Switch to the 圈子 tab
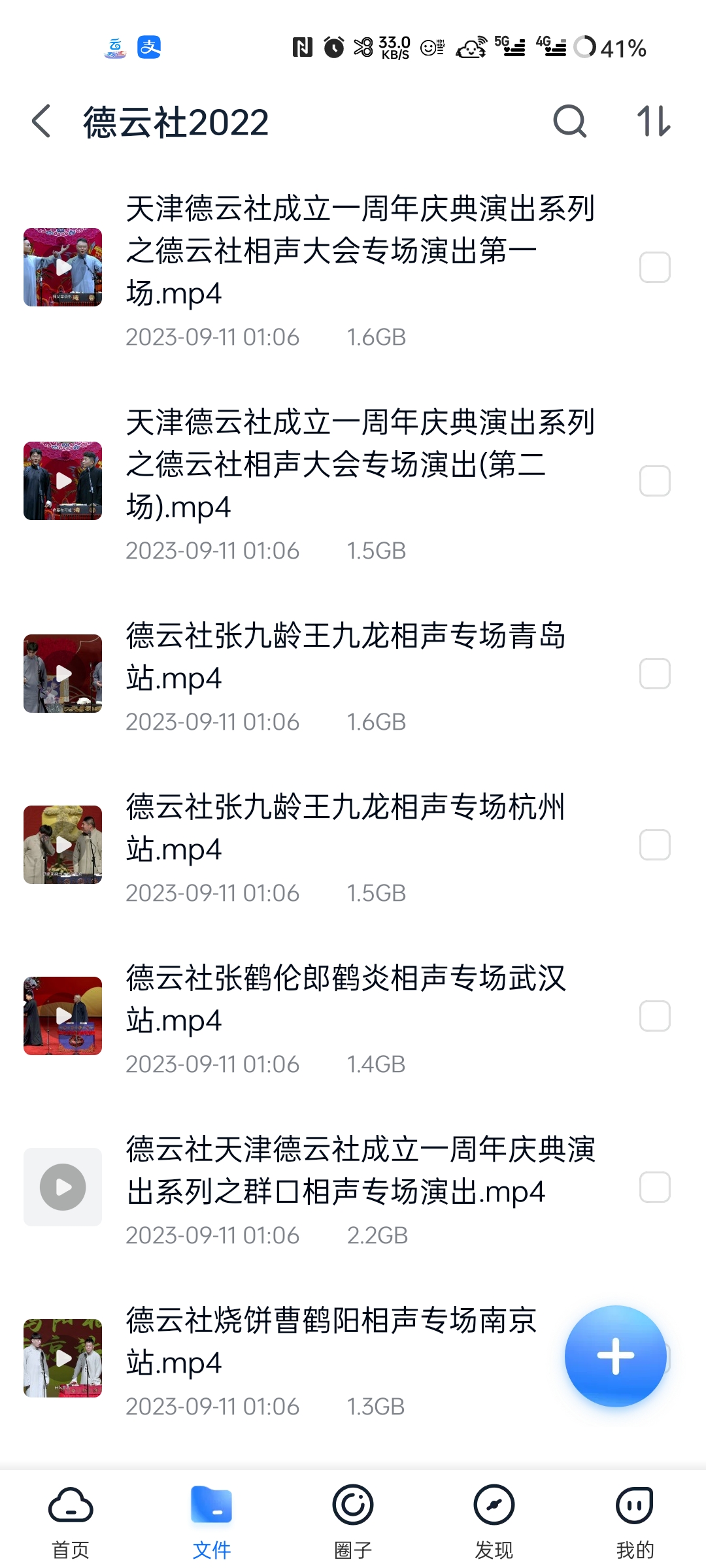706x1568 pixels. tap(353, 1520)
